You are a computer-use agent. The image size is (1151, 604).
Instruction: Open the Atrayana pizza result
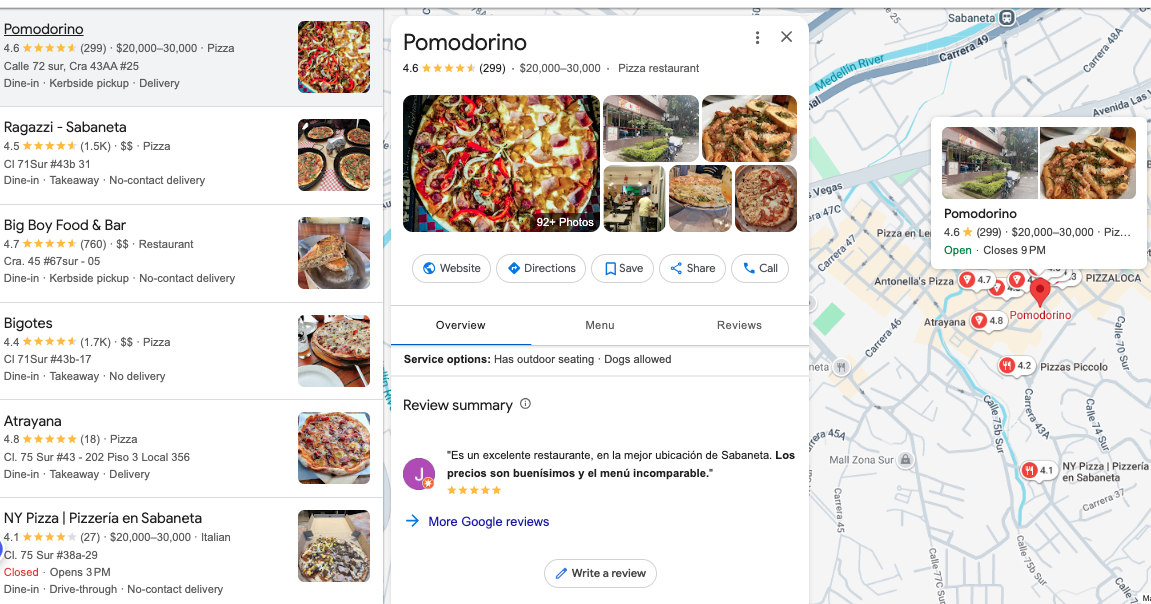[33, 421]
